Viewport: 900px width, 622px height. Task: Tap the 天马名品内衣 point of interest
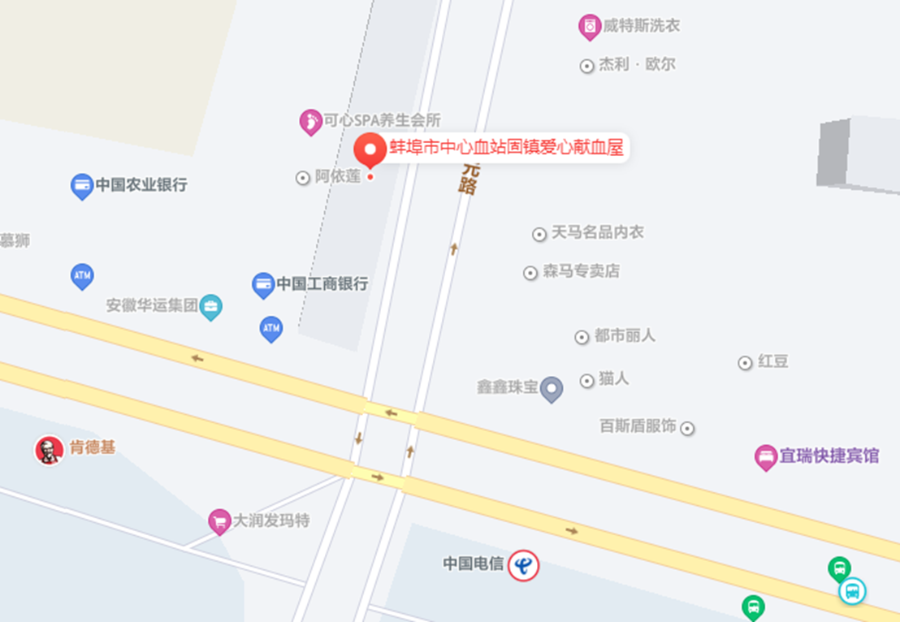(539, 234)
